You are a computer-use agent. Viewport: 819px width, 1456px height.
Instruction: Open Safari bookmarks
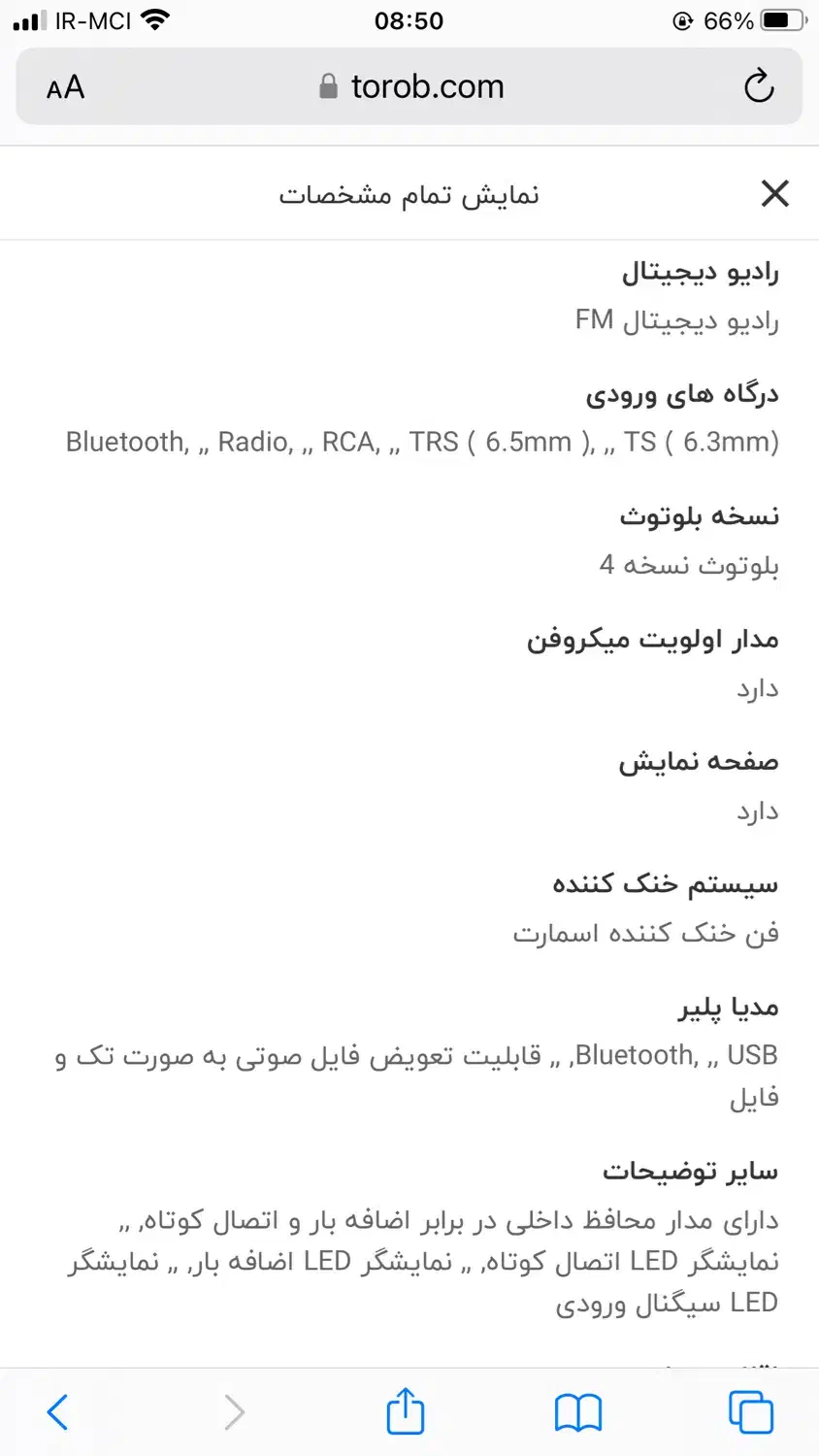(578, 1413)
